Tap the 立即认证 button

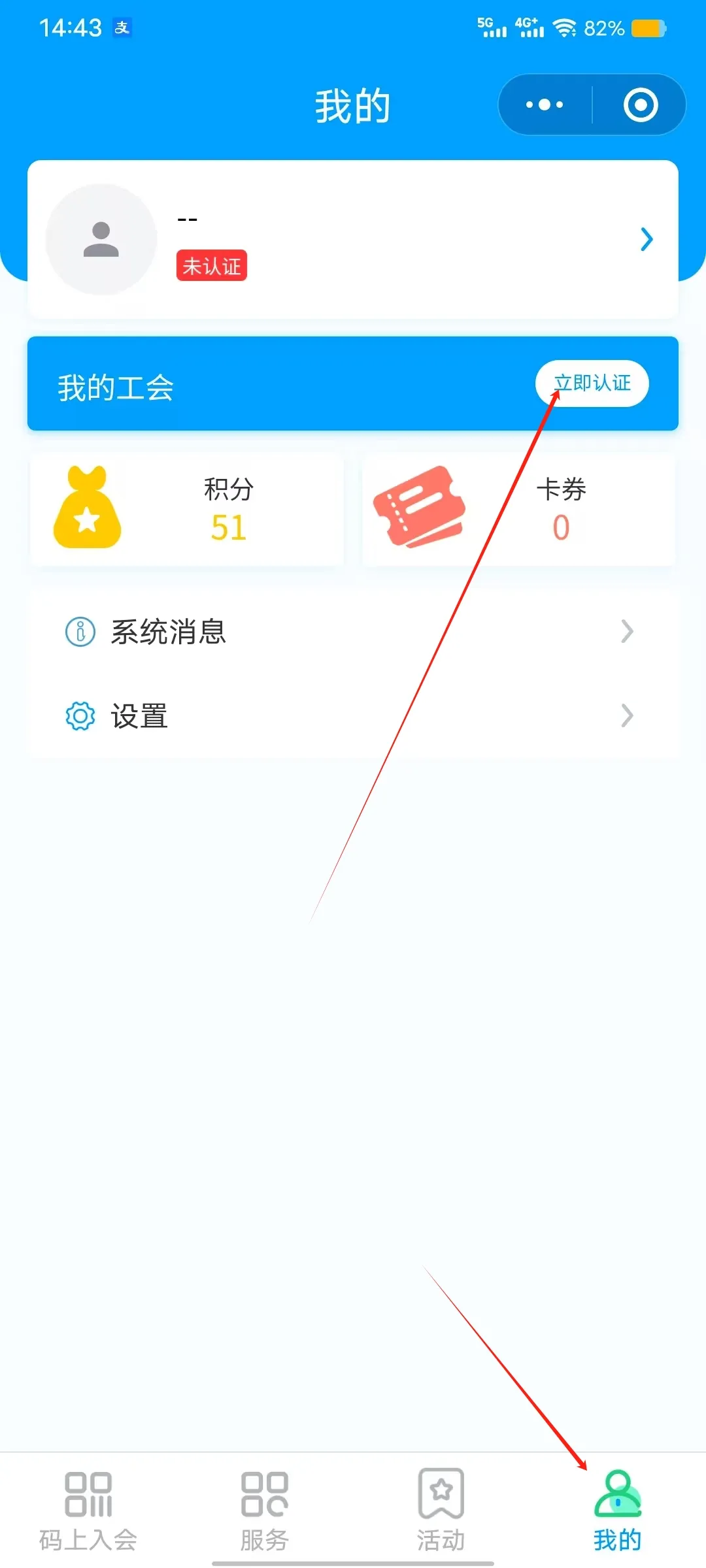pos(592,384)
